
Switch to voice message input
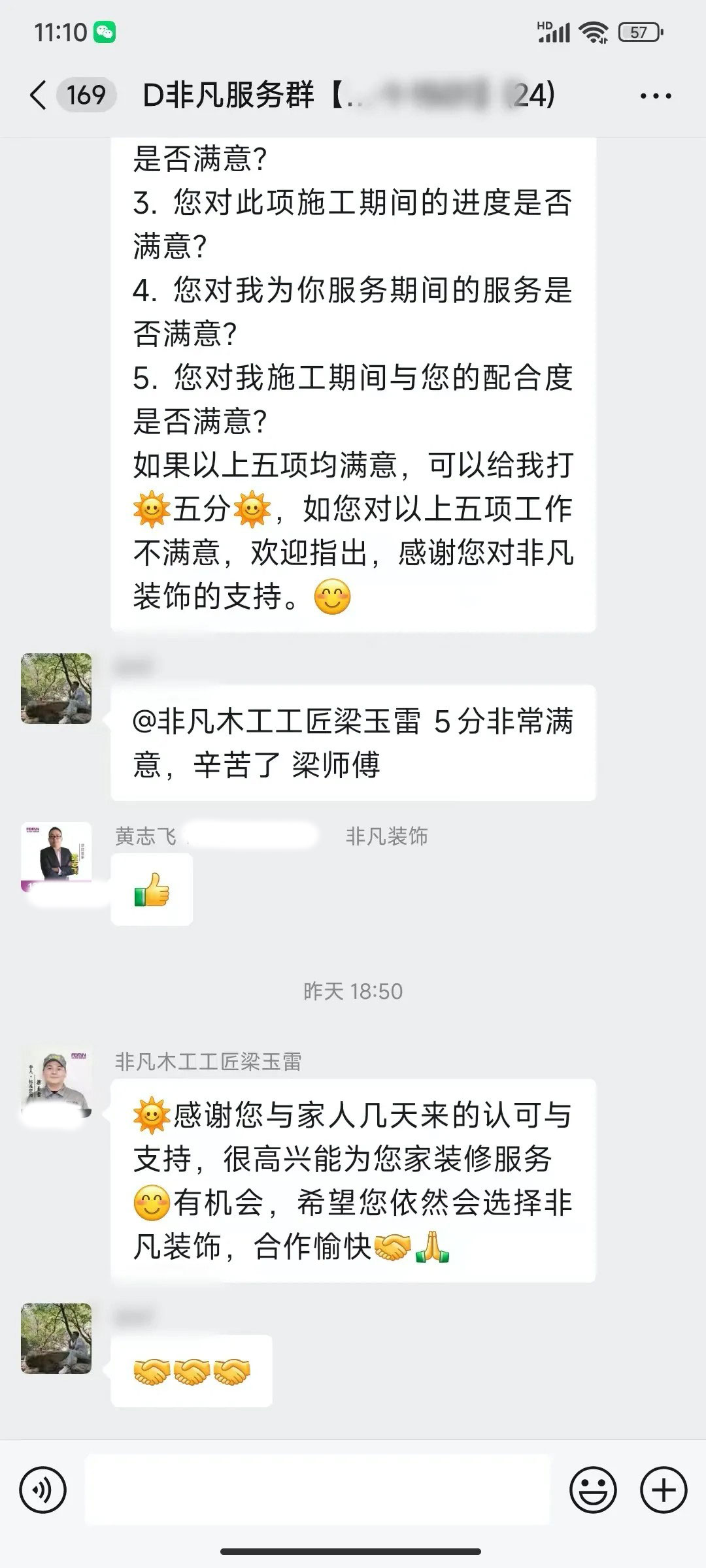tap(43, 1490)
